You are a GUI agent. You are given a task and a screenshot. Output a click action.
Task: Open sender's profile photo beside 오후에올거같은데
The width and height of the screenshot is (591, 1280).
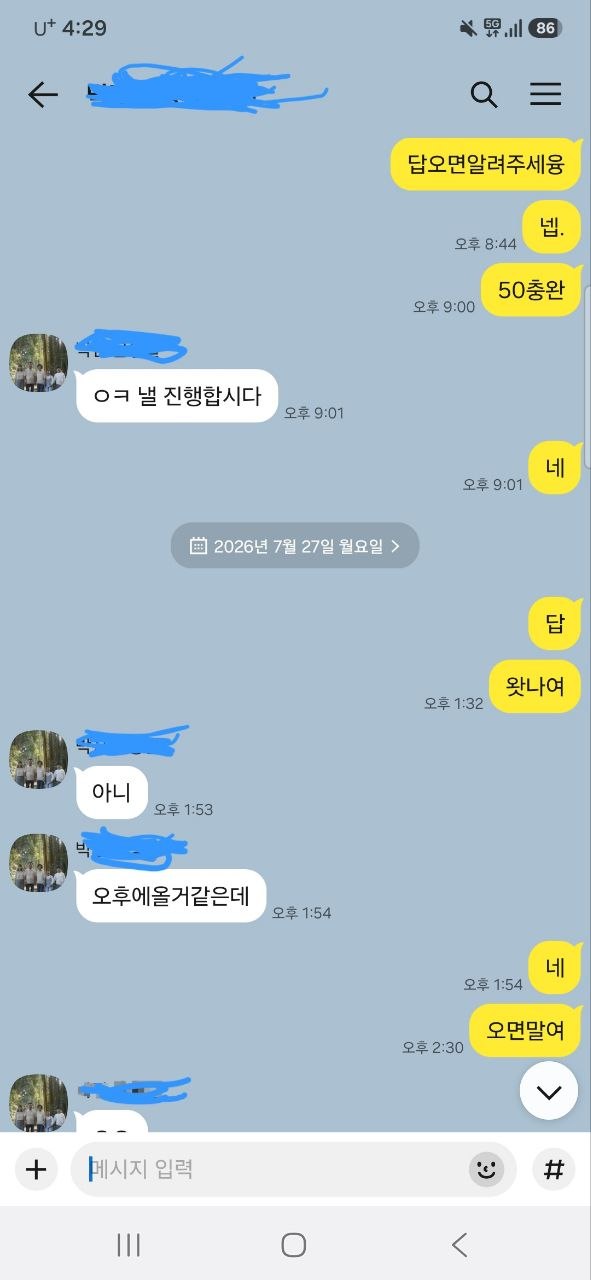pos(38,863)
